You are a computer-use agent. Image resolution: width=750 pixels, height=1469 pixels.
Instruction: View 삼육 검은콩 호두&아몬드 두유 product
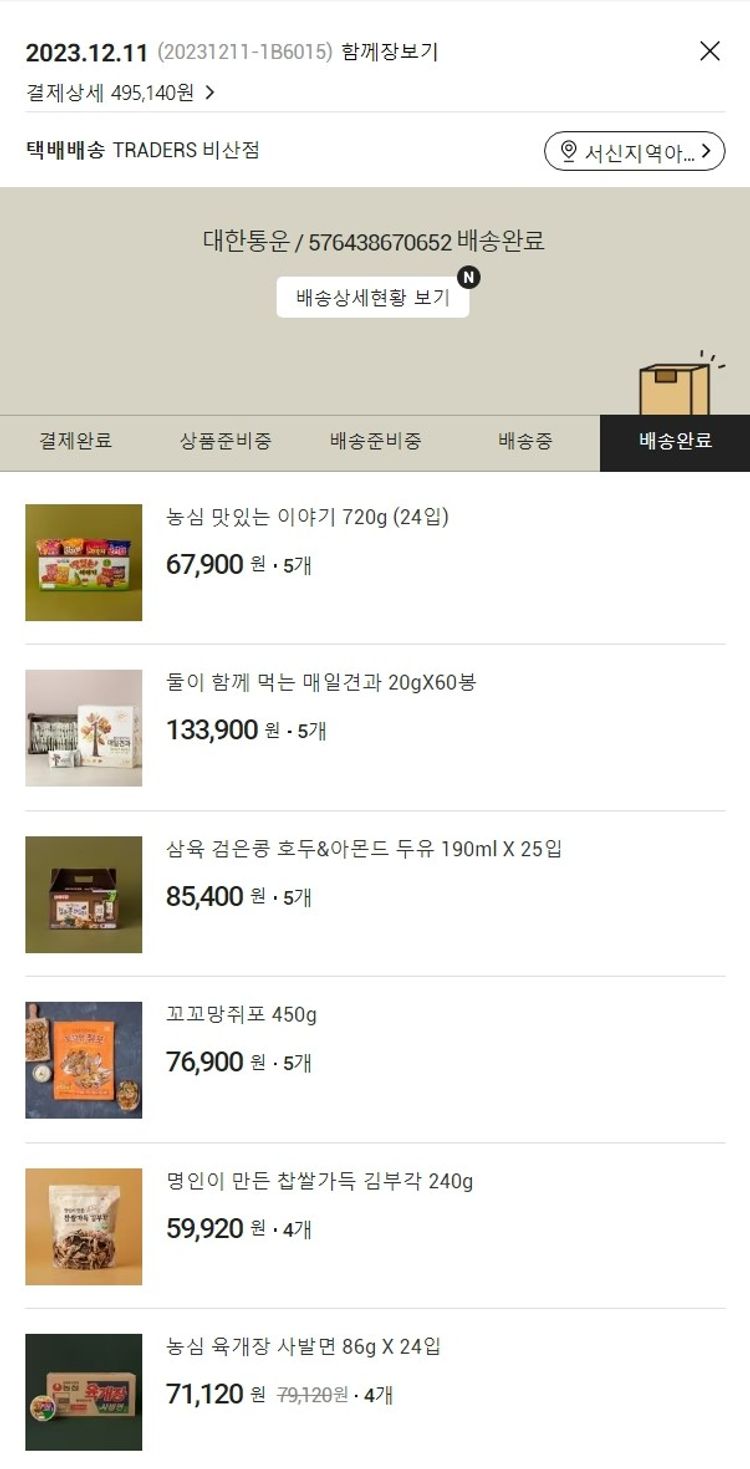(x=363, y=850)
